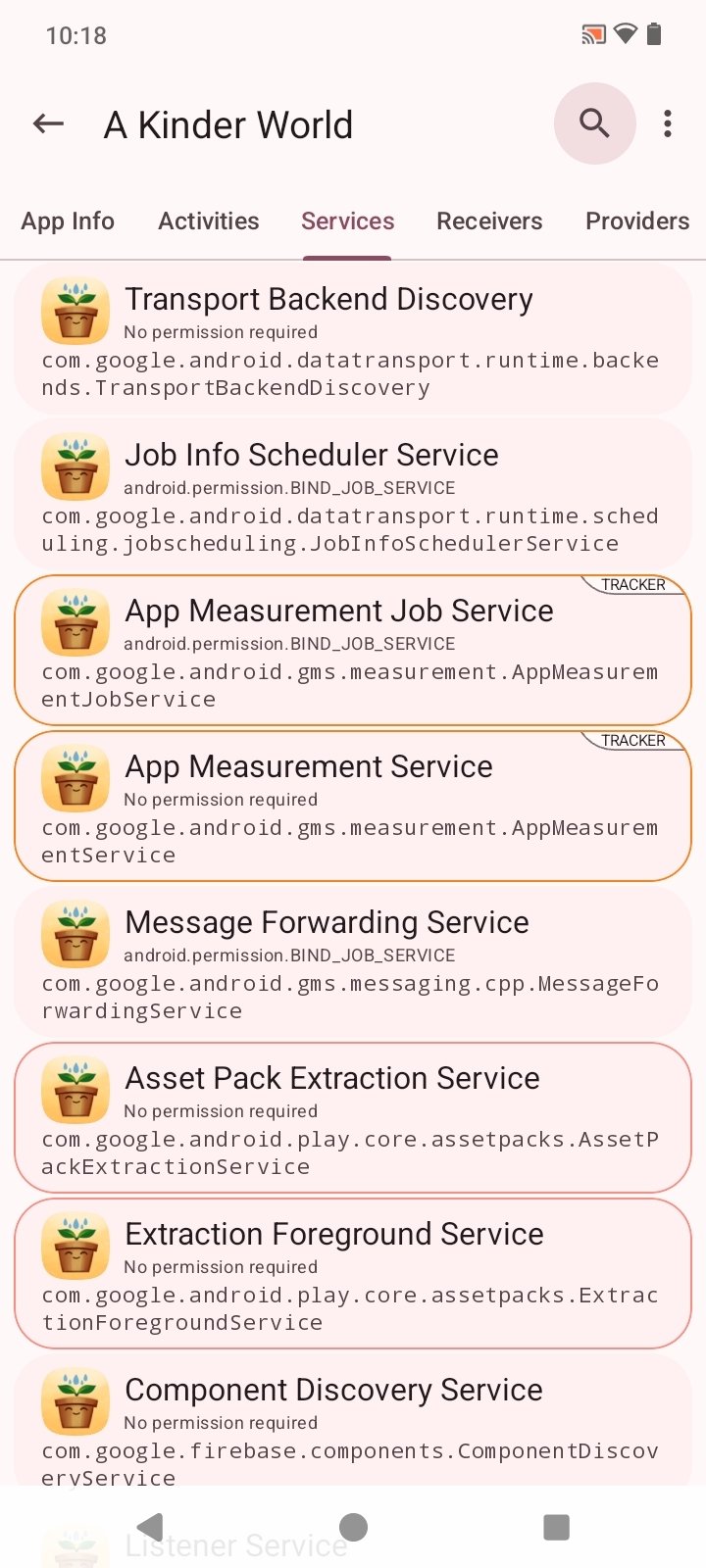706x1568 pixels.
Task: Open the three-dot overflow menu
Action: click(668, 123)
